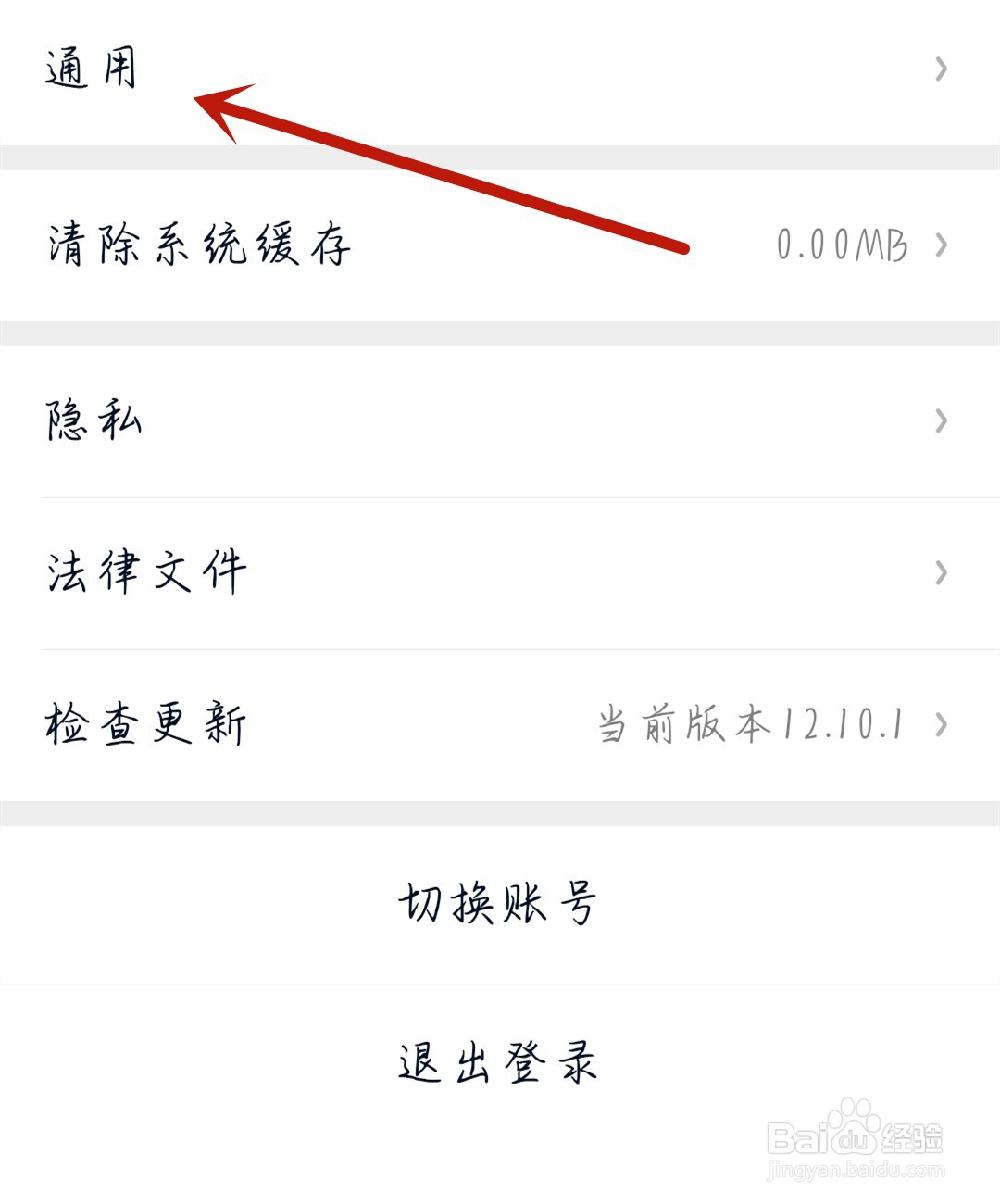Select 切换账号 to switch accounts

(x=500, y=906)
